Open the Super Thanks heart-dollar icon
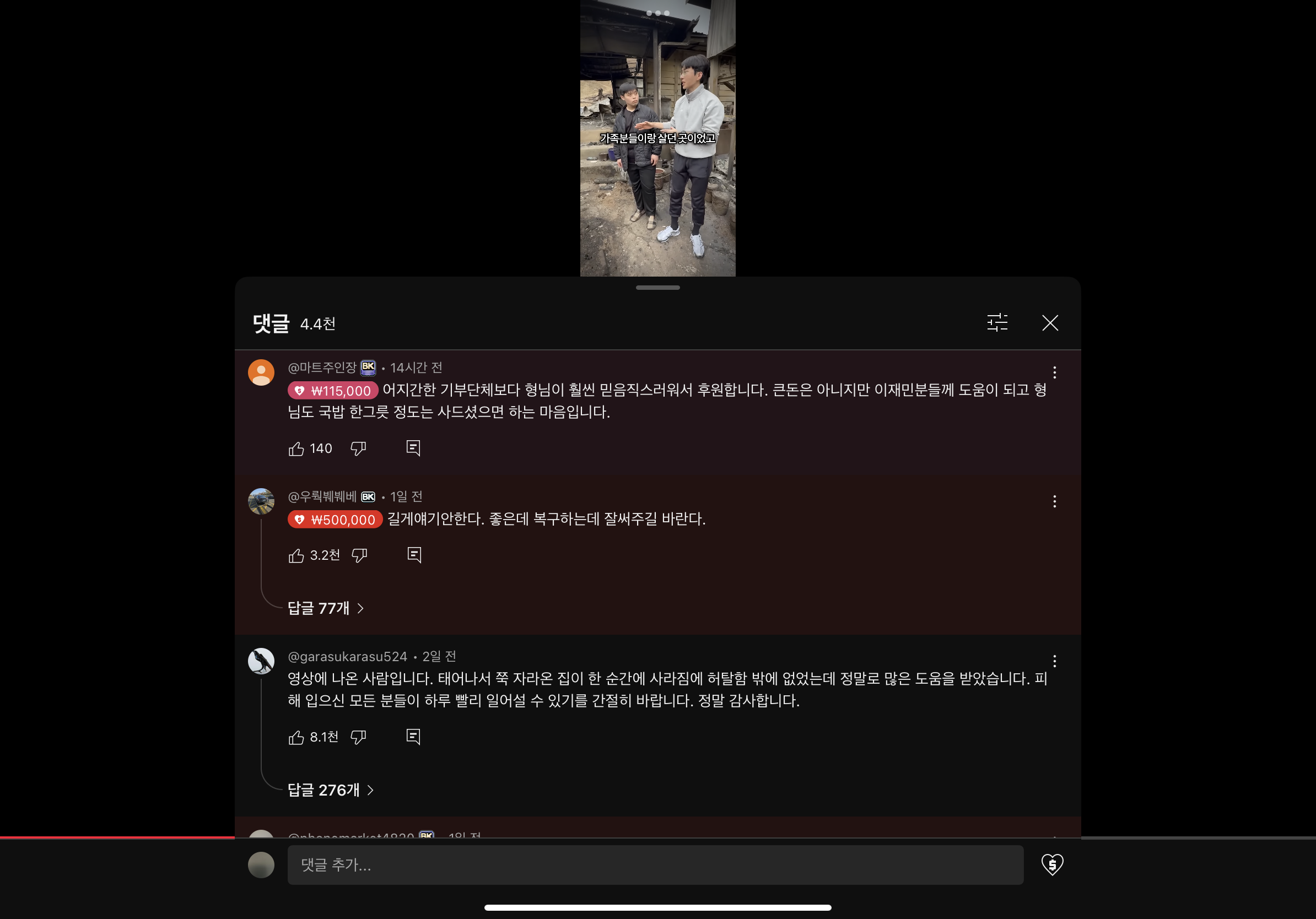 [x=1052, y=864]
